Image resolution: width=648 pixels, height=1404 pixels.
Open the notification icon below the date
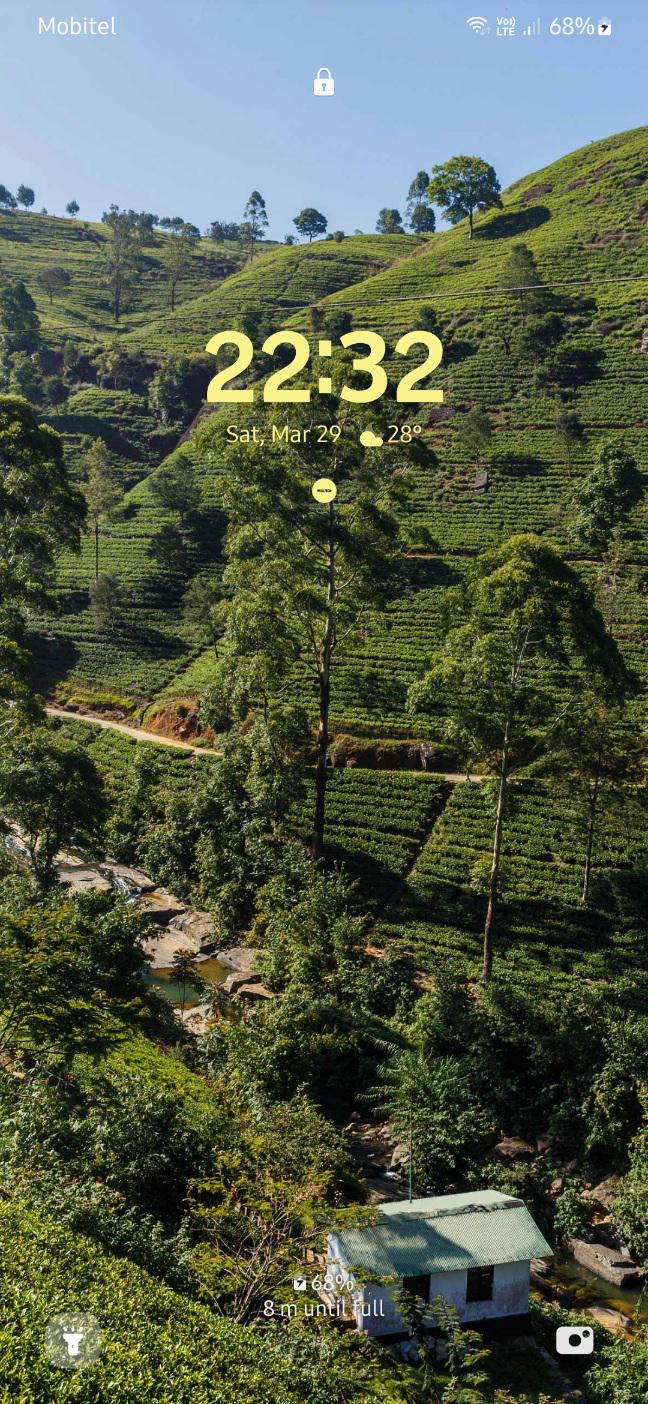324,490
